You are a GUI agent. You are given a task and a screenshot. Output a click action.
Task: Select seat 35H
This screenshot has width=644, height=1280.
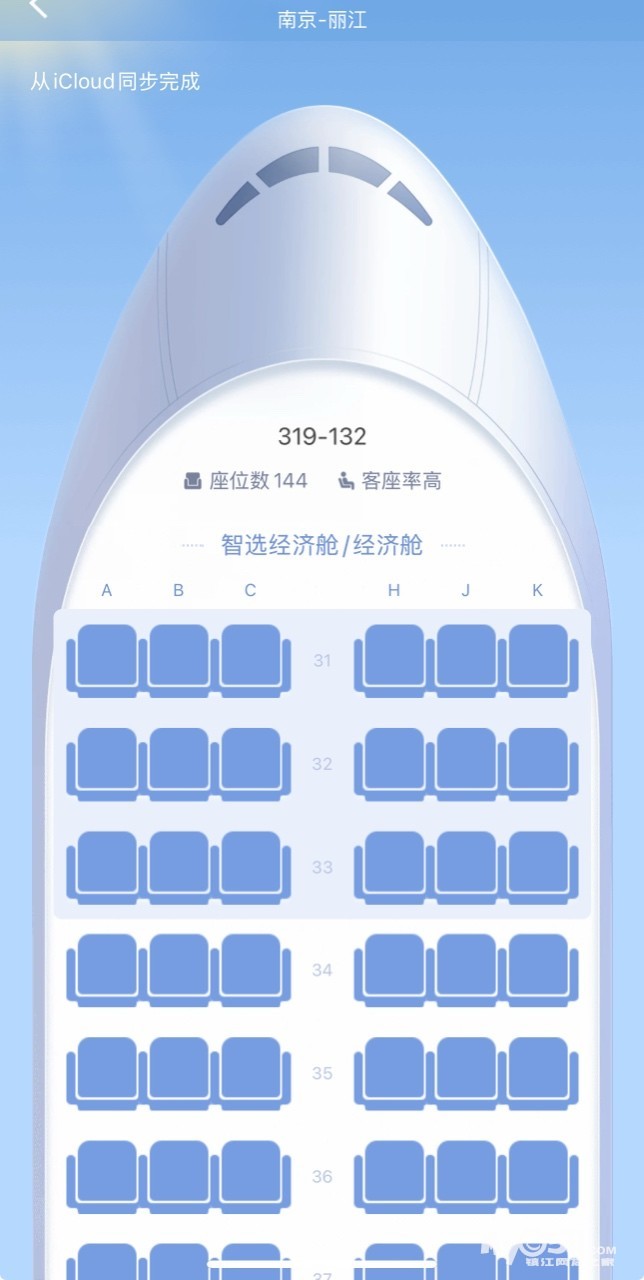(394, 1073)
